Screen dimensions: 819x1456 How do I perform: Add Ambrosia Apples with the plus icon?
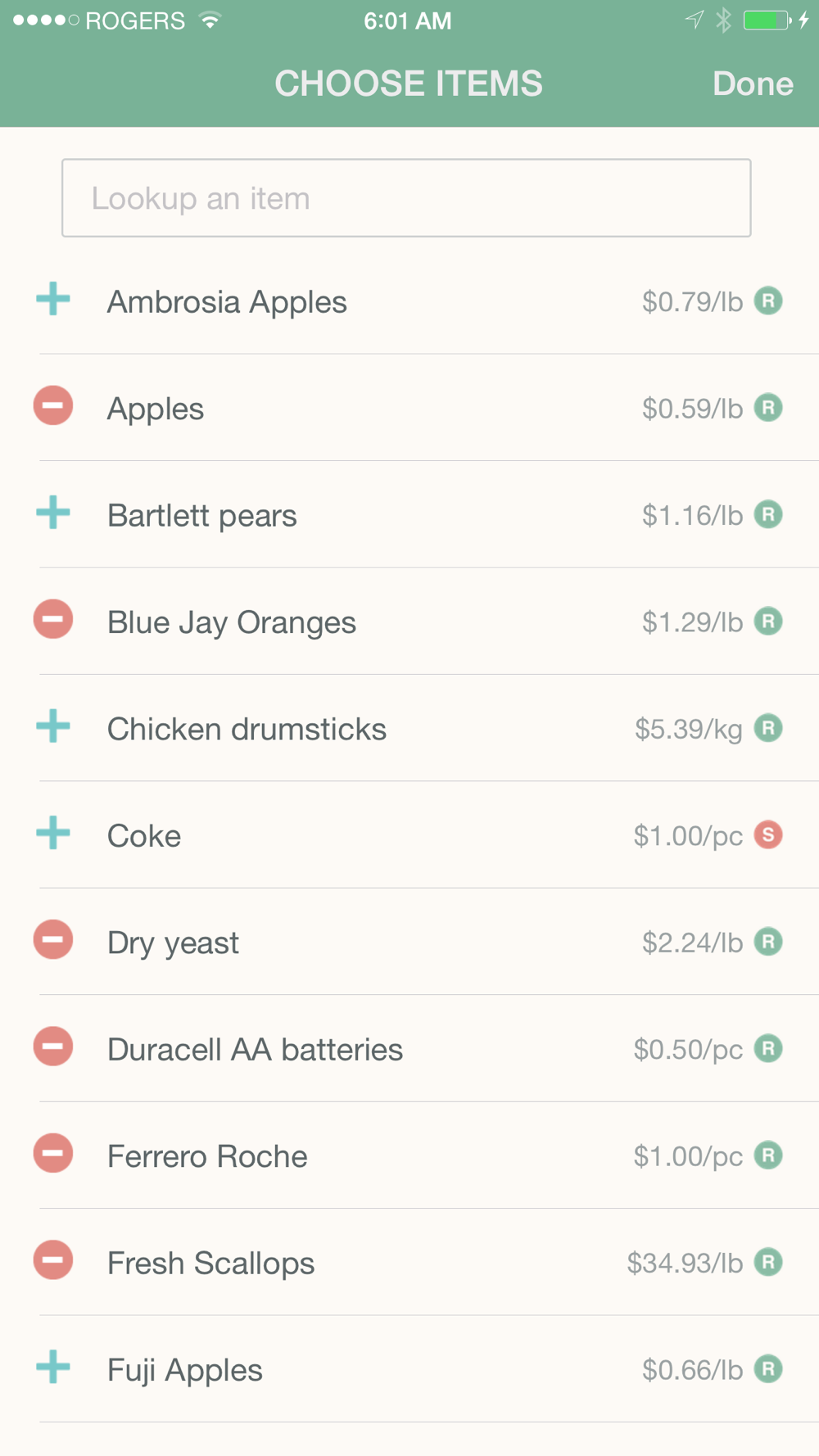pos(53,299)
